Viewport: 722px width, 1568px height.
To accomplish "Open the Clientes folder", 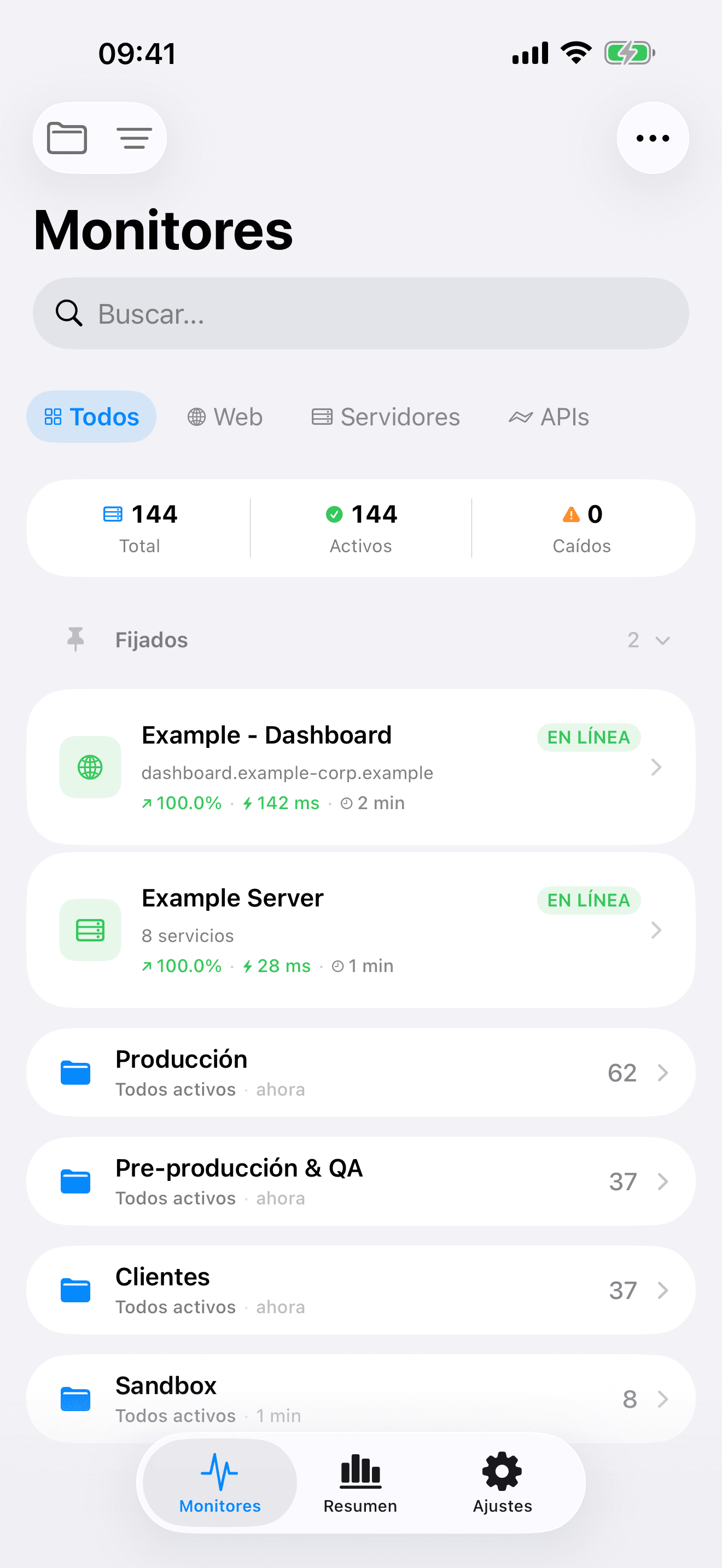I will [x=360, y=1290].
